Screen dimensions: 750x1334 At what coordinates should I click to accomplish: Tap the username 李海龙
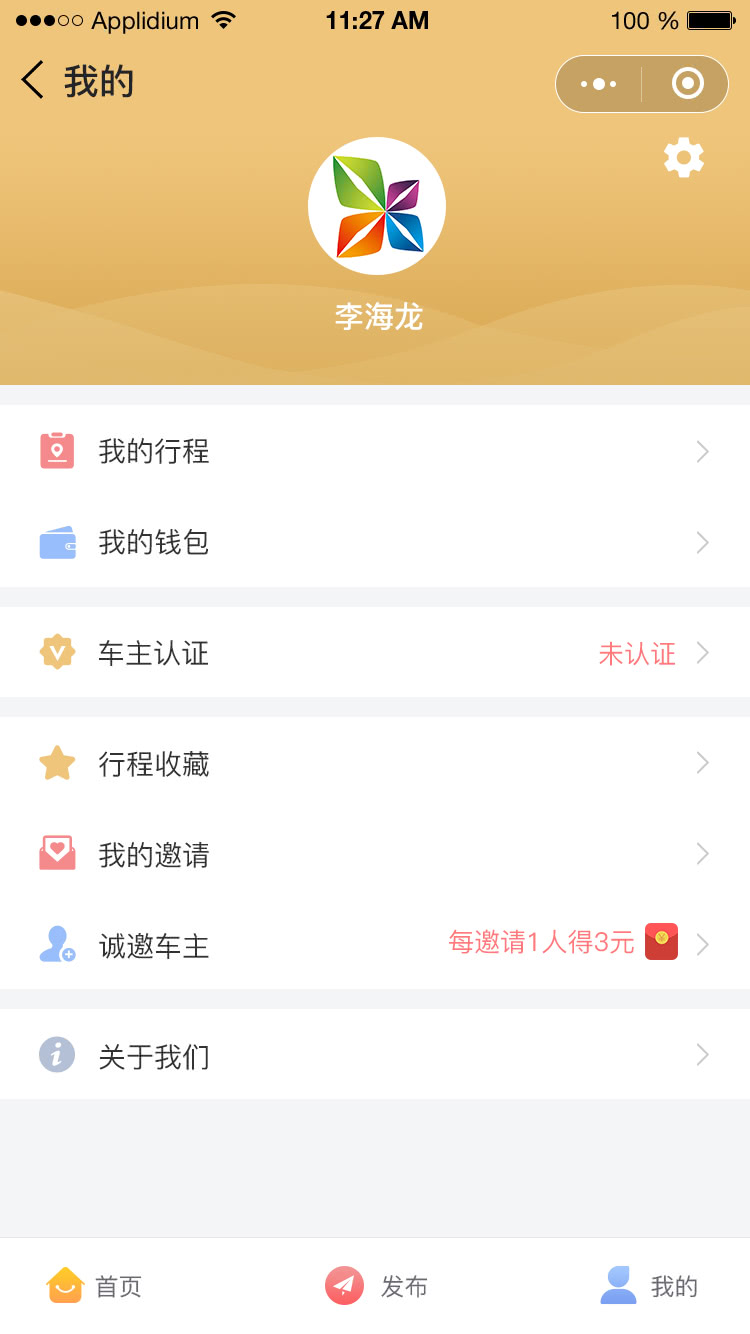[377, 316]
